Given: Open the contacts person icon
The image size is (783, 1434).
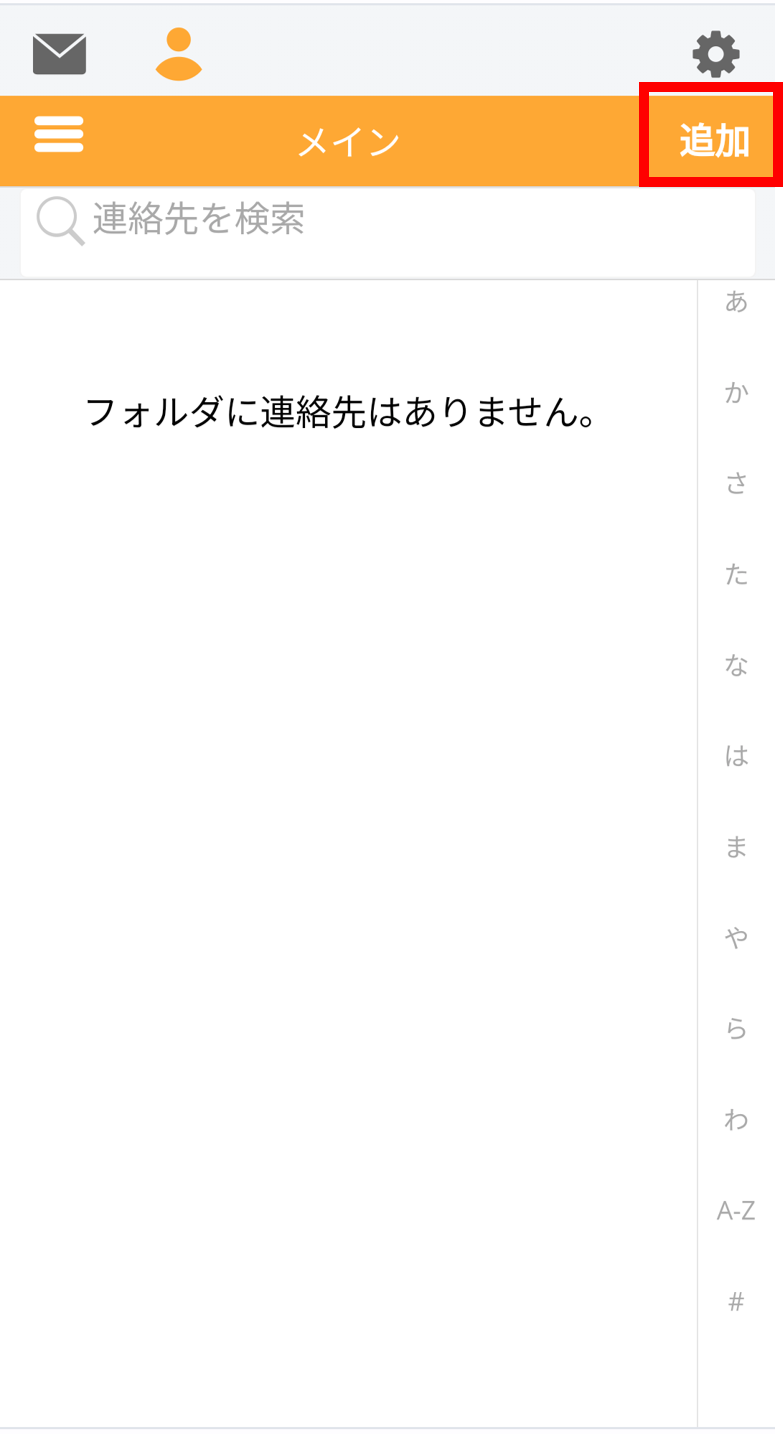Looking at the screenshot, I should pyautogui.click(x=179, y=54).
